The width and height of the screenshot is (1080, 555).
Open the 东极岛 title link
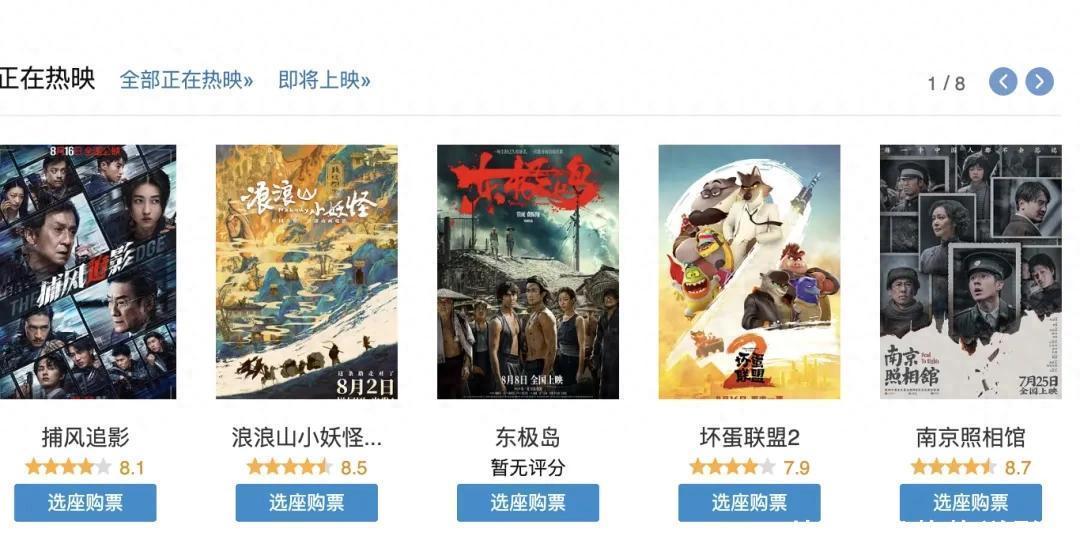click(x=528, y=437)
